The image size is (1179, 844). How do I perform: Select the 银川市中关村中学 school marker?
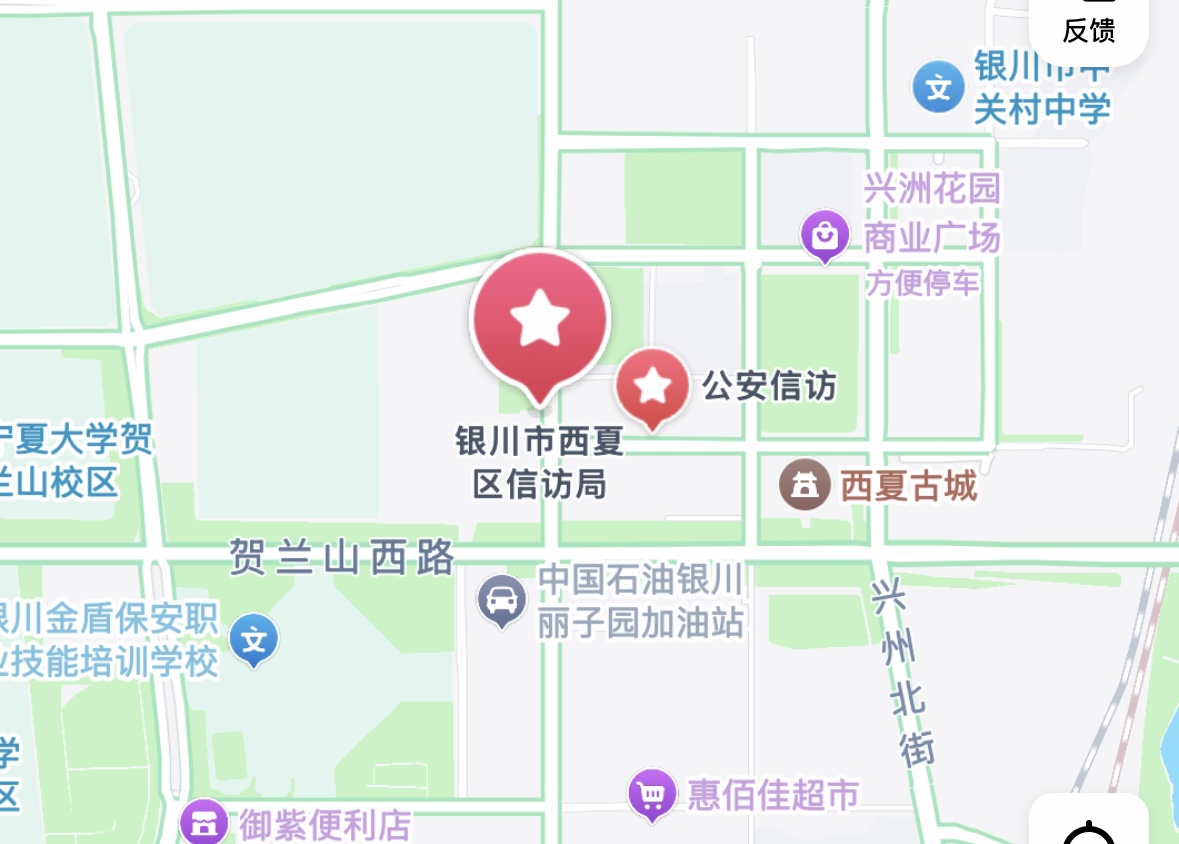(x=938, y=88)
